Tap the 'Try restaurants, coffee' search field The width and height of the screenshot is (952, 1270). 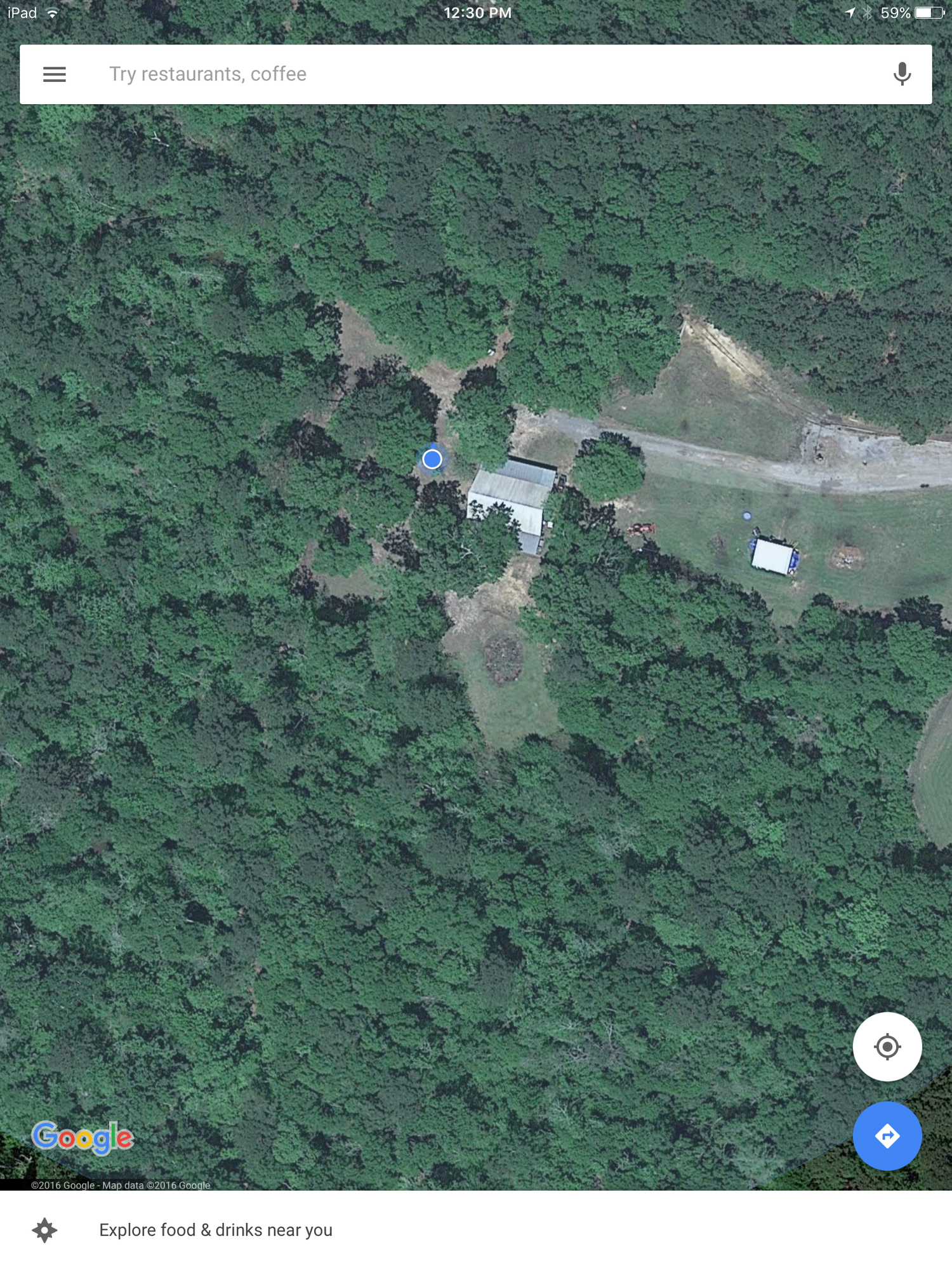(x=444, y=74)
